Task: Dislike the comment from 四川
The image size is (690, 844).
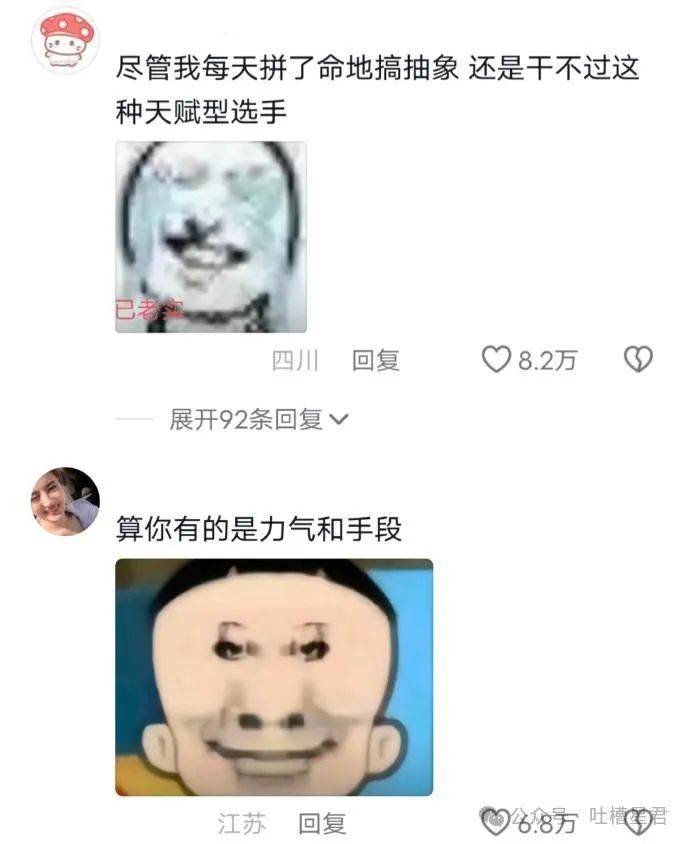Action: tap(638, 360)
